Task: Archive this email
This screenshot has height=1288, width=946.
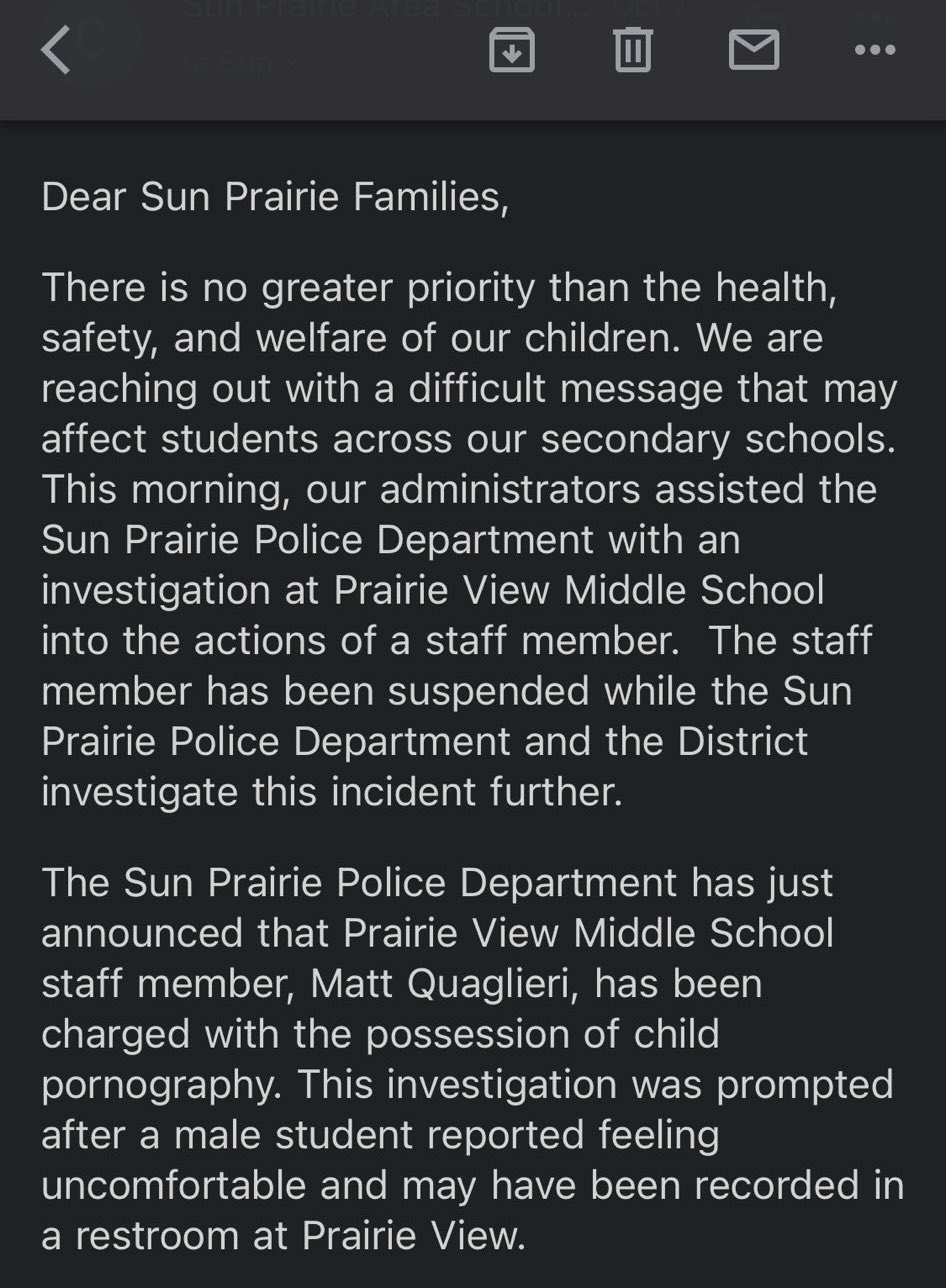Action: (x=512, y=50)
